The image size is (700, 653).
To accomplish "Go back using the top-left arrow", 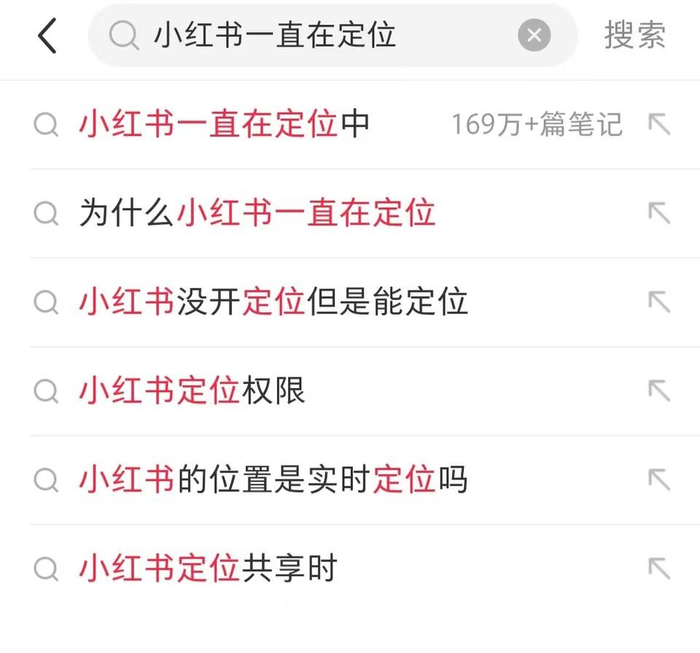I will 47,37.
